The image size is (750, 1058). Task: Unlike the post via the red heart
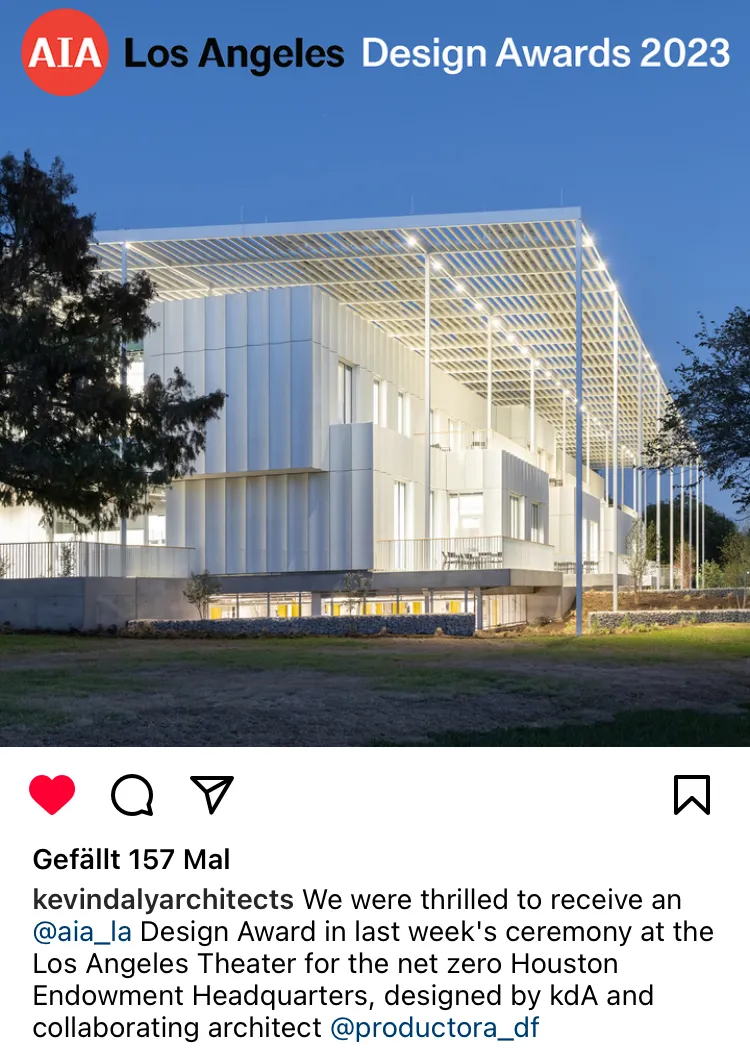[x=52, y=795]
